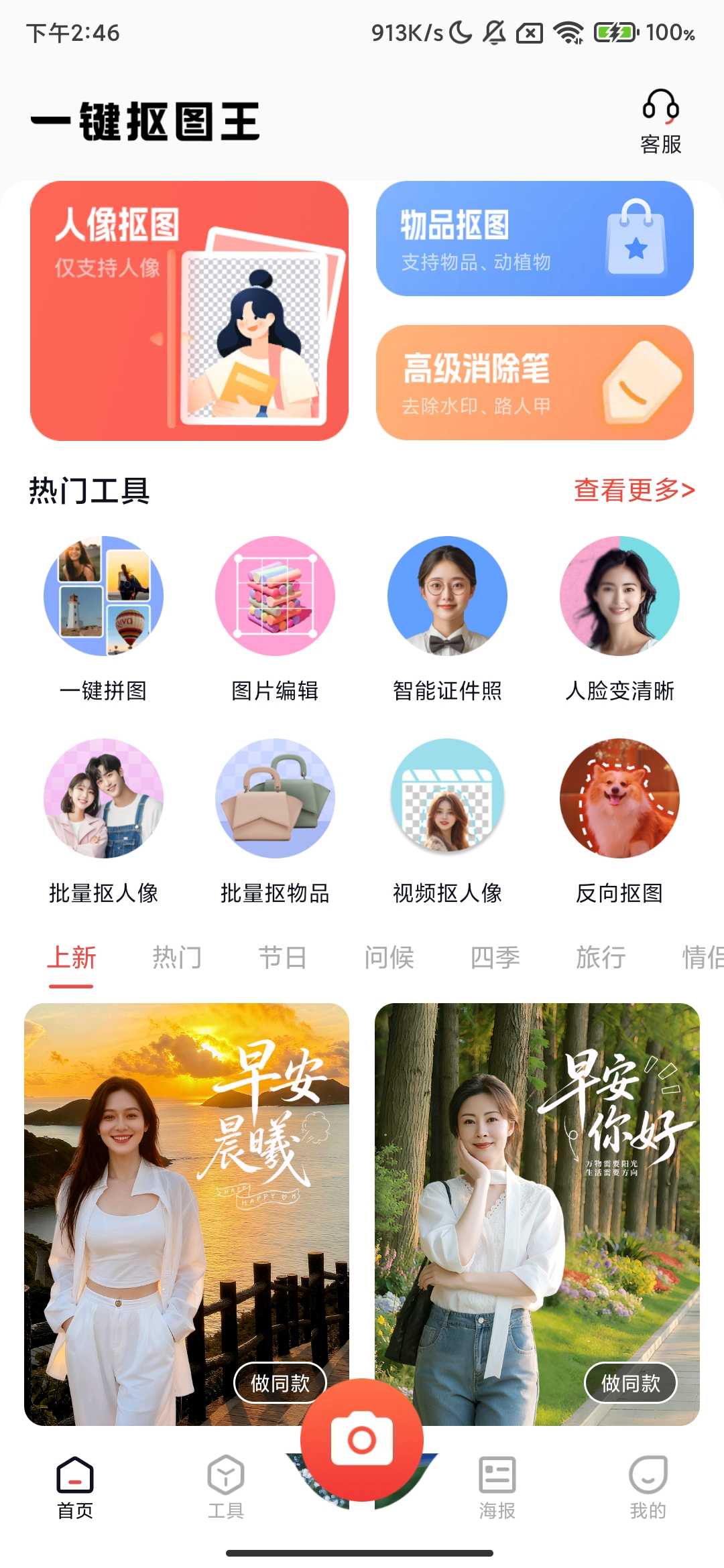Open the 高级消除笔 eraser tool card
The width and height of the screenshot is (724, 1568).
(534, 382)
